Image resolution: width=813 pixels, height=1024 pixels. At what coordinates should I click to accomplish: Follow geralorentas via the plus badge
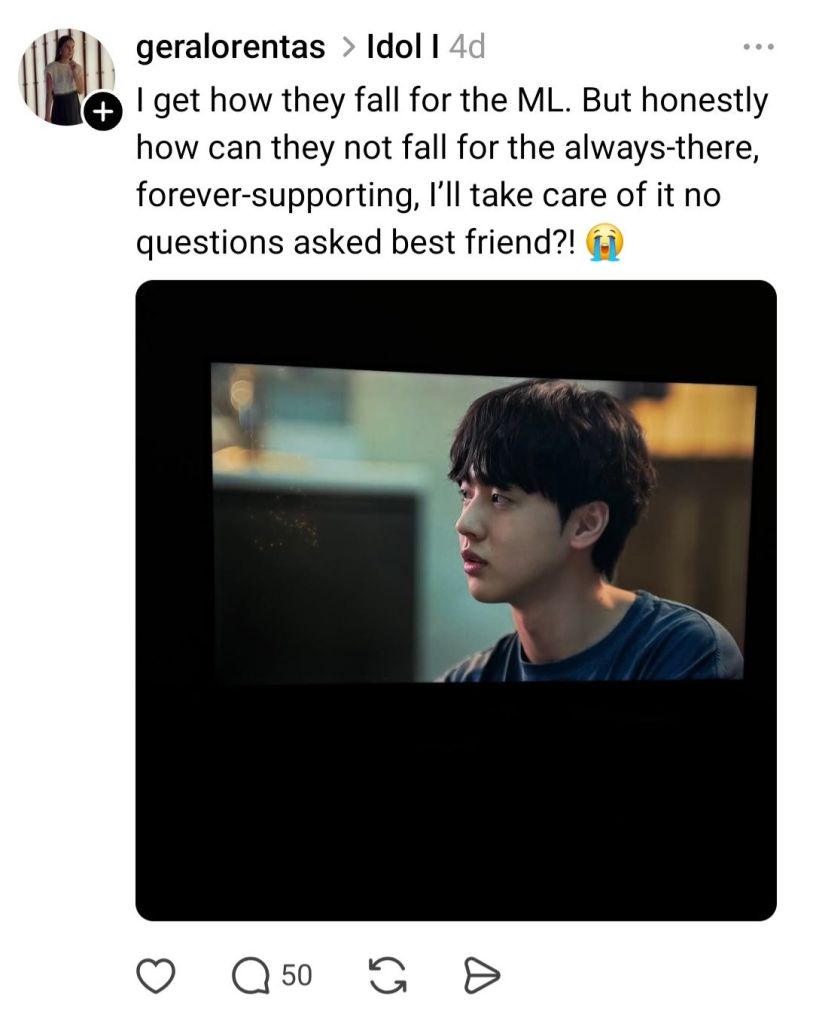(100, 114)
